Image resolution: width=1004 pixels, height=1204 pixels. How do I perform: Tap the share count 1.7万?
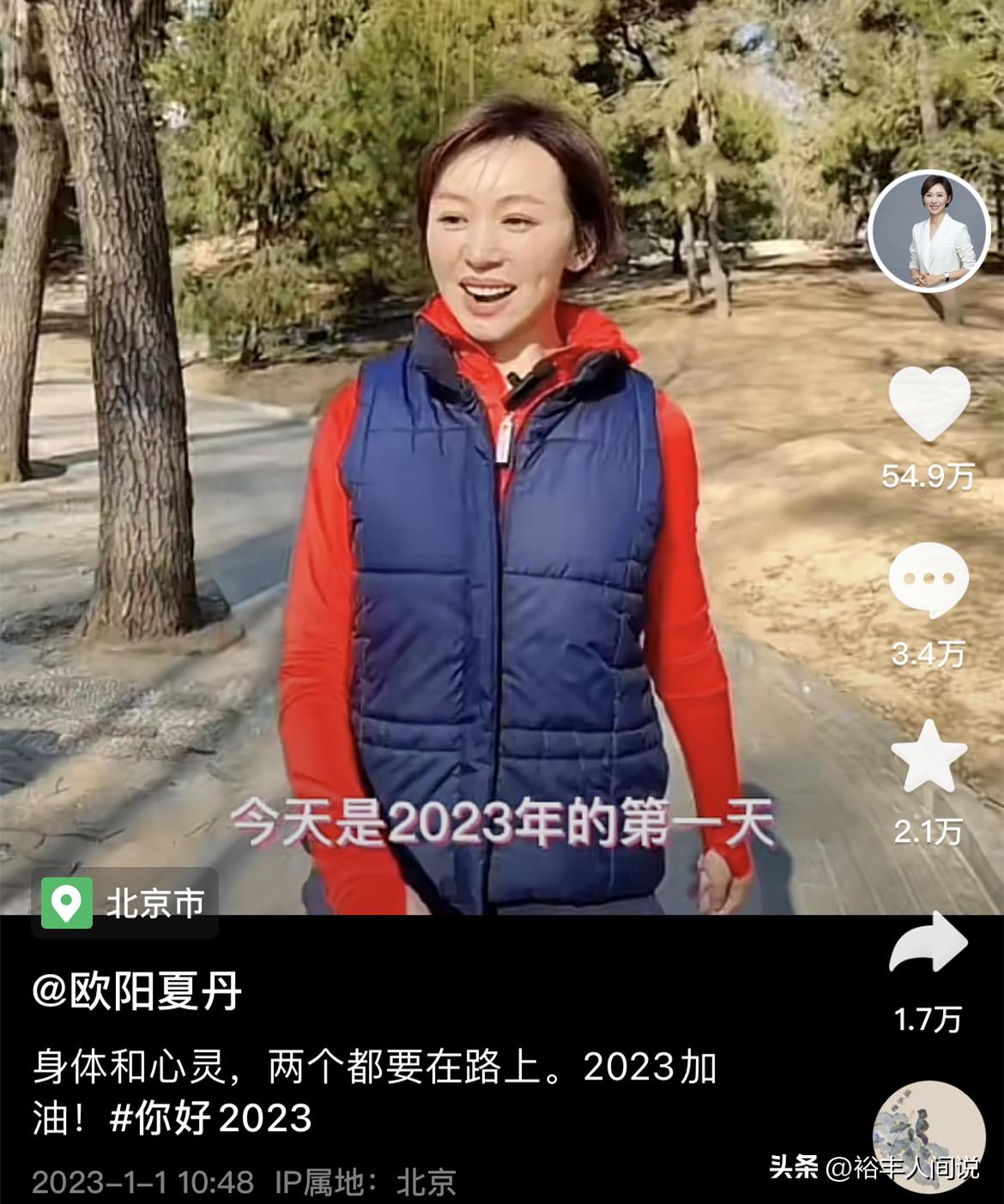click(x=929, y=1017)
